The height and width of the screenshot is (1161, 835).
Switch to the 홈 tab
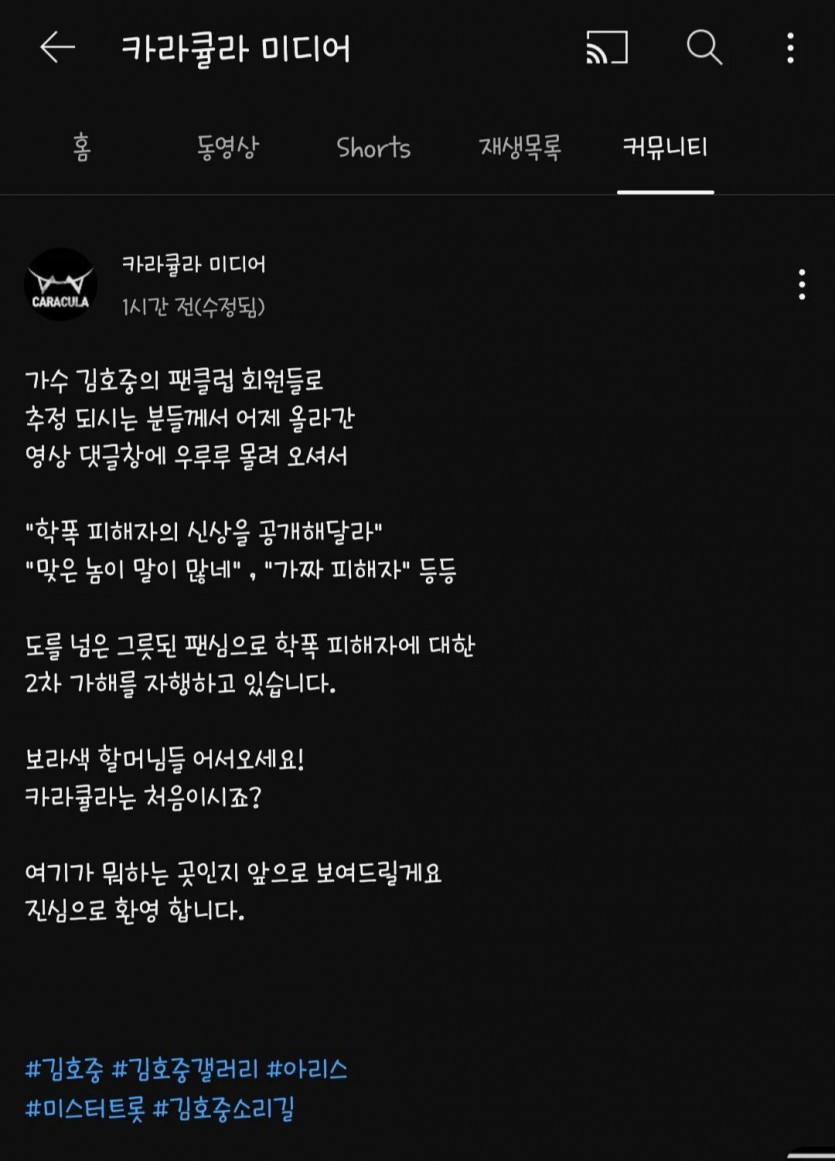[x=80, y=149]
